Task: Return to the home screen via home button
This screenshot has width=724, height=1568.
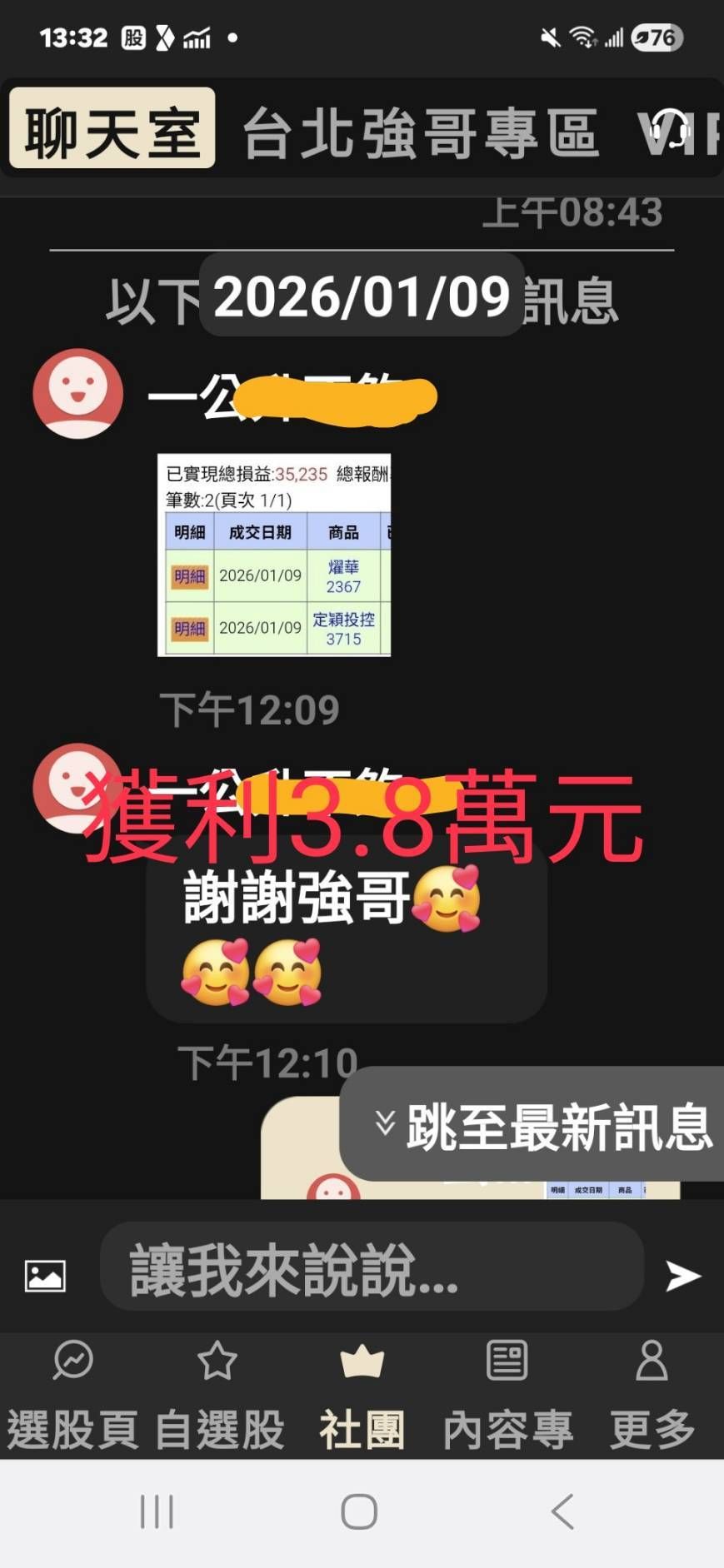Action: pos(360,1511)
